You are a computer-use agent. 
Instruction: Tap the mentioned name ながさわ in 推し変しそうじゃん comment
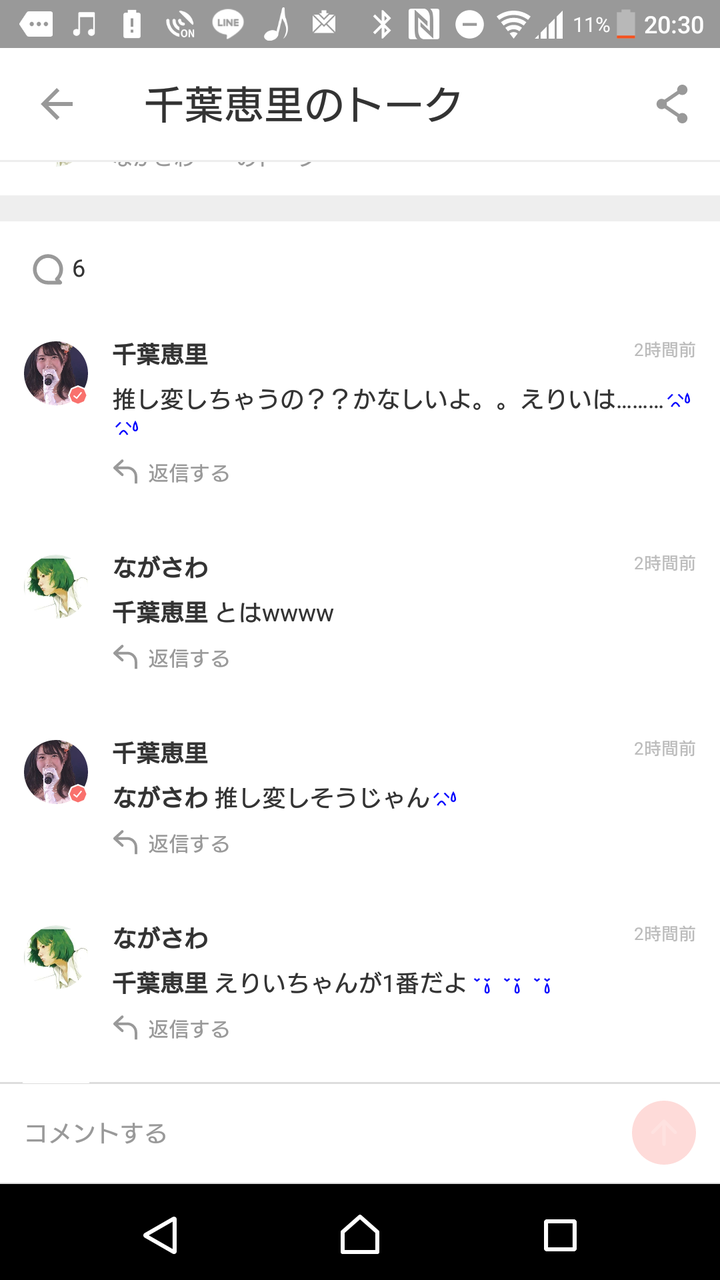coord(160,798)
